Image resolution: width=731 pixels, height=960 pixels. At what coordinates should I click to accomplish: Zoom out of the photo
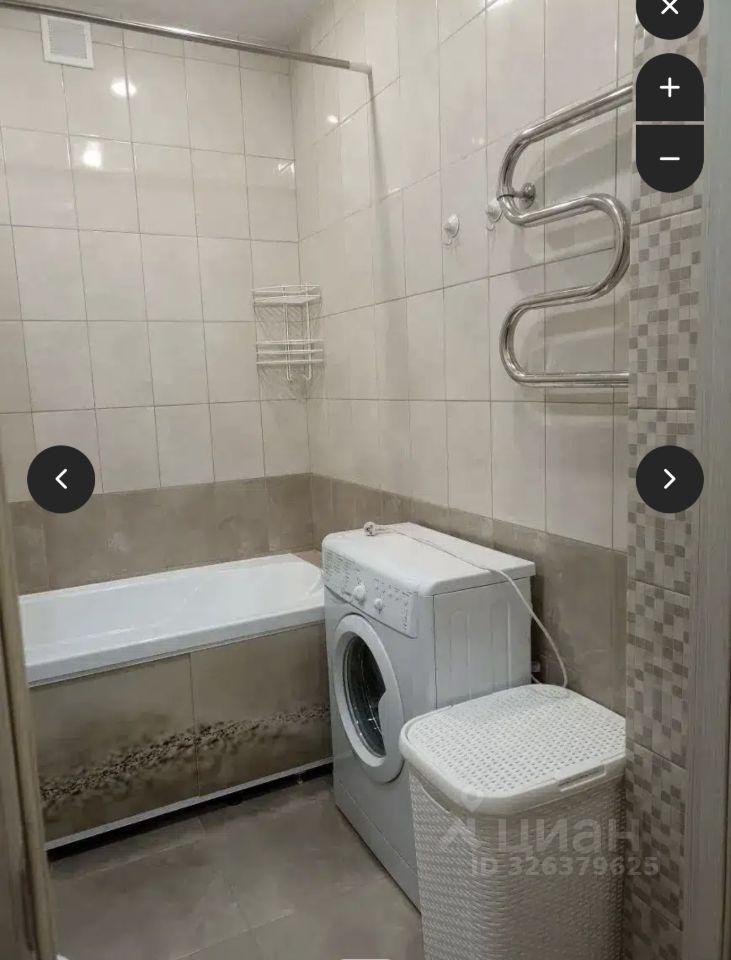pos(669,158)
